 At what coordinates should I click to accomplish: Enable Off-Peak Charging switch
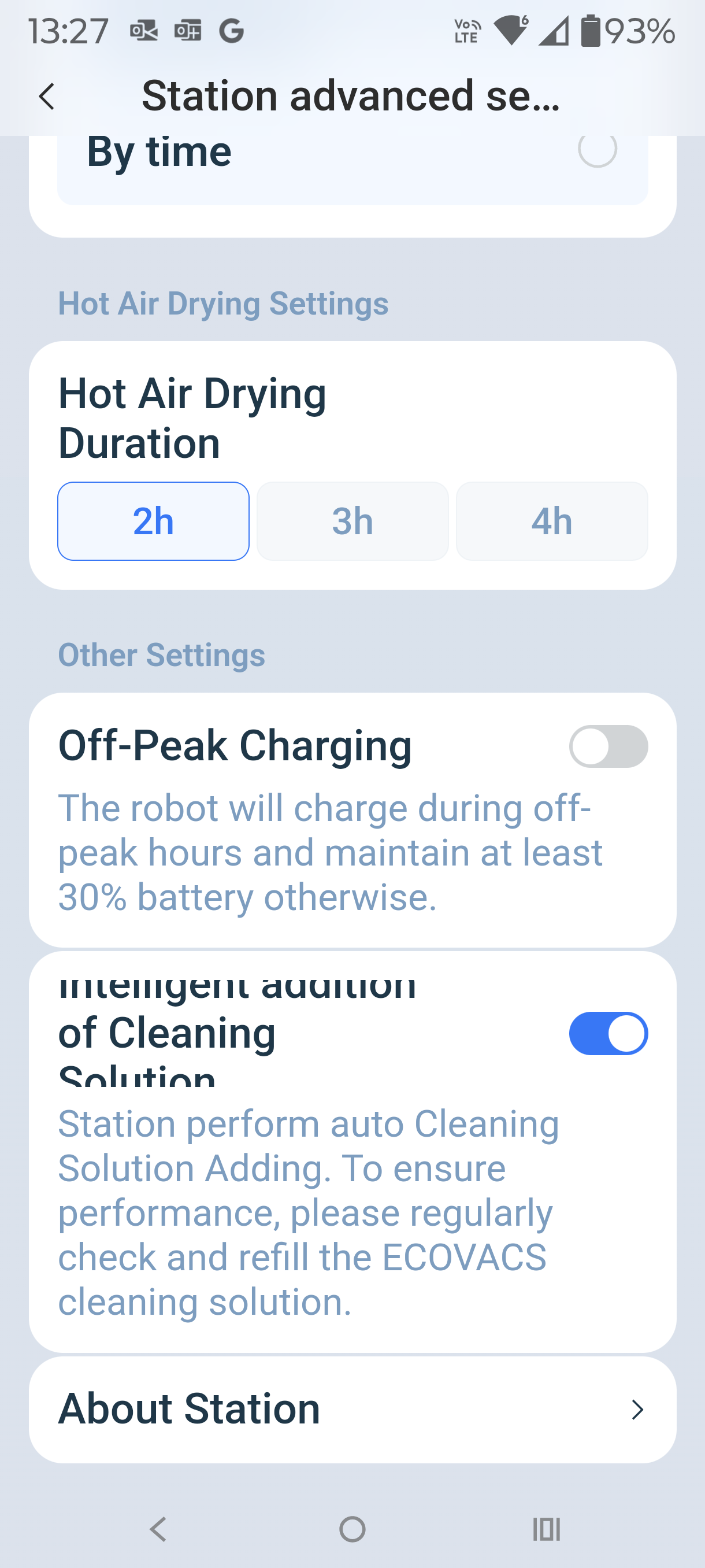[608, 746]
